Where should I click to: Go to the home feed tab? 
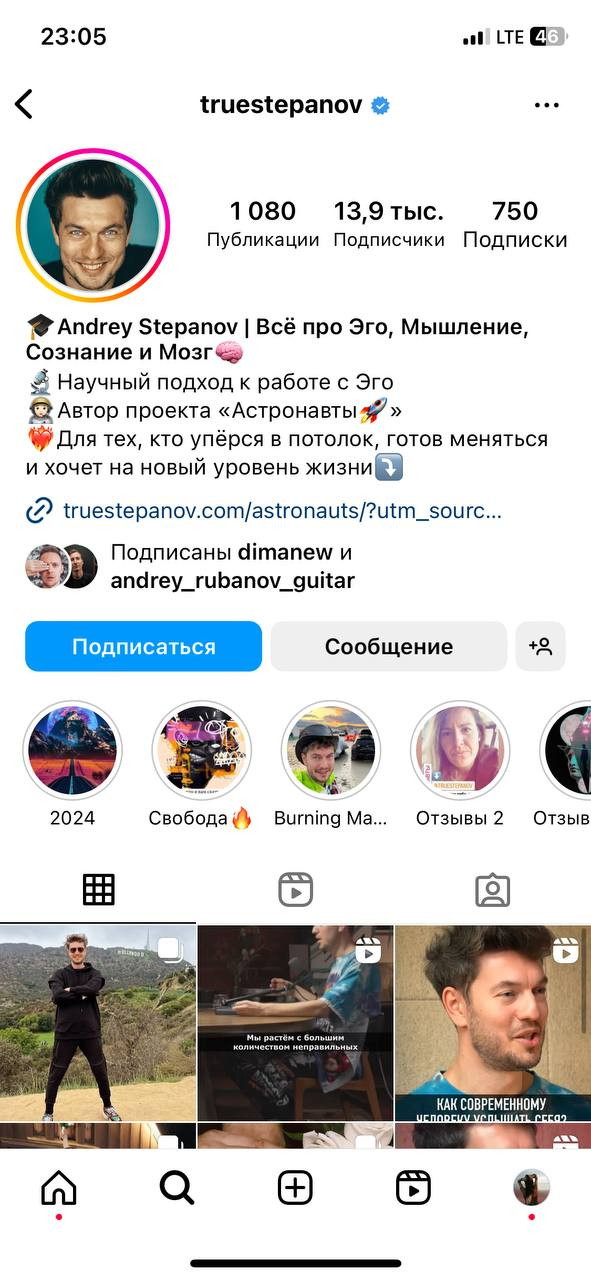[59, 1187]
